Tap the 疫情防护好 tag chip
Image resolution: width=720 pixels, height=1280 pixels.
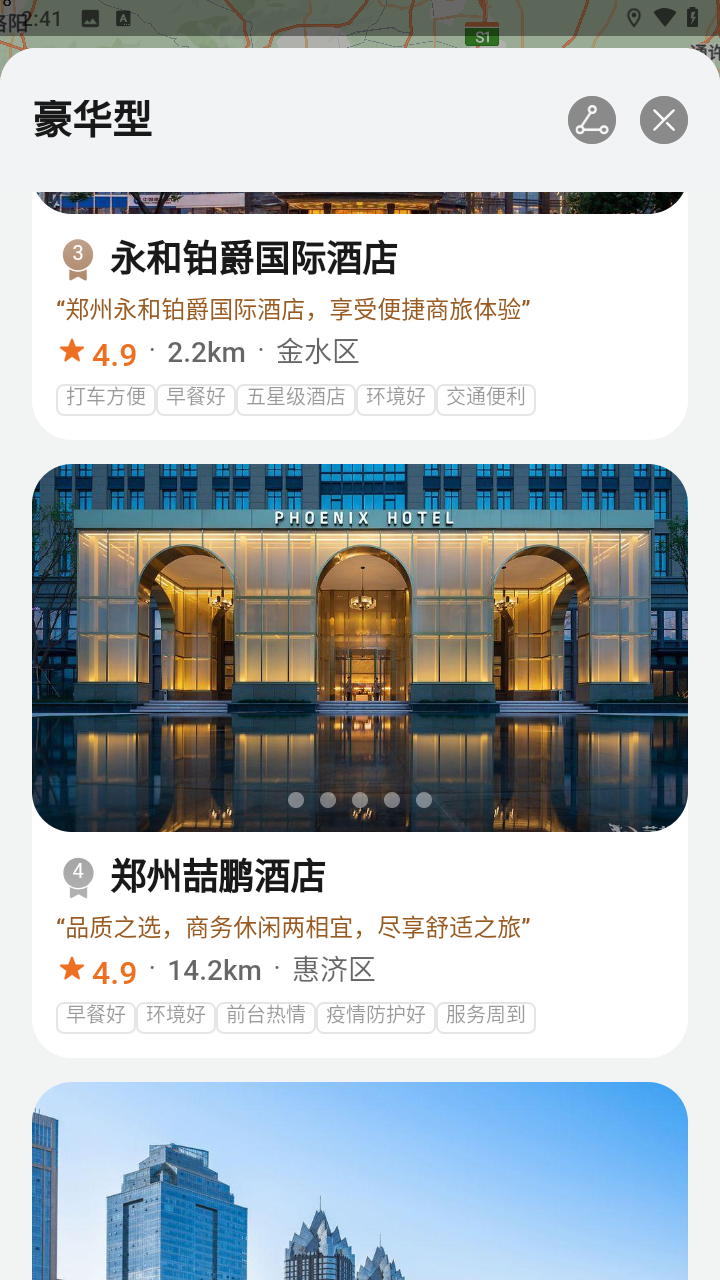(x=376, y=1017)
